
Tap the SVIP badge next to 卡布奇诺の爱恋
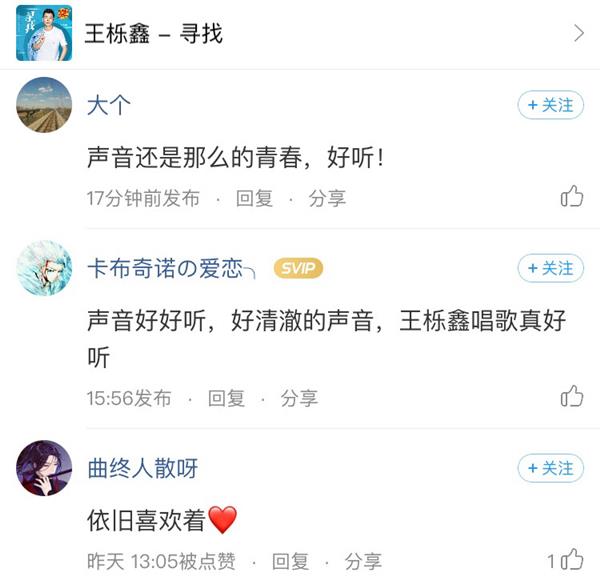pos(298,269)
